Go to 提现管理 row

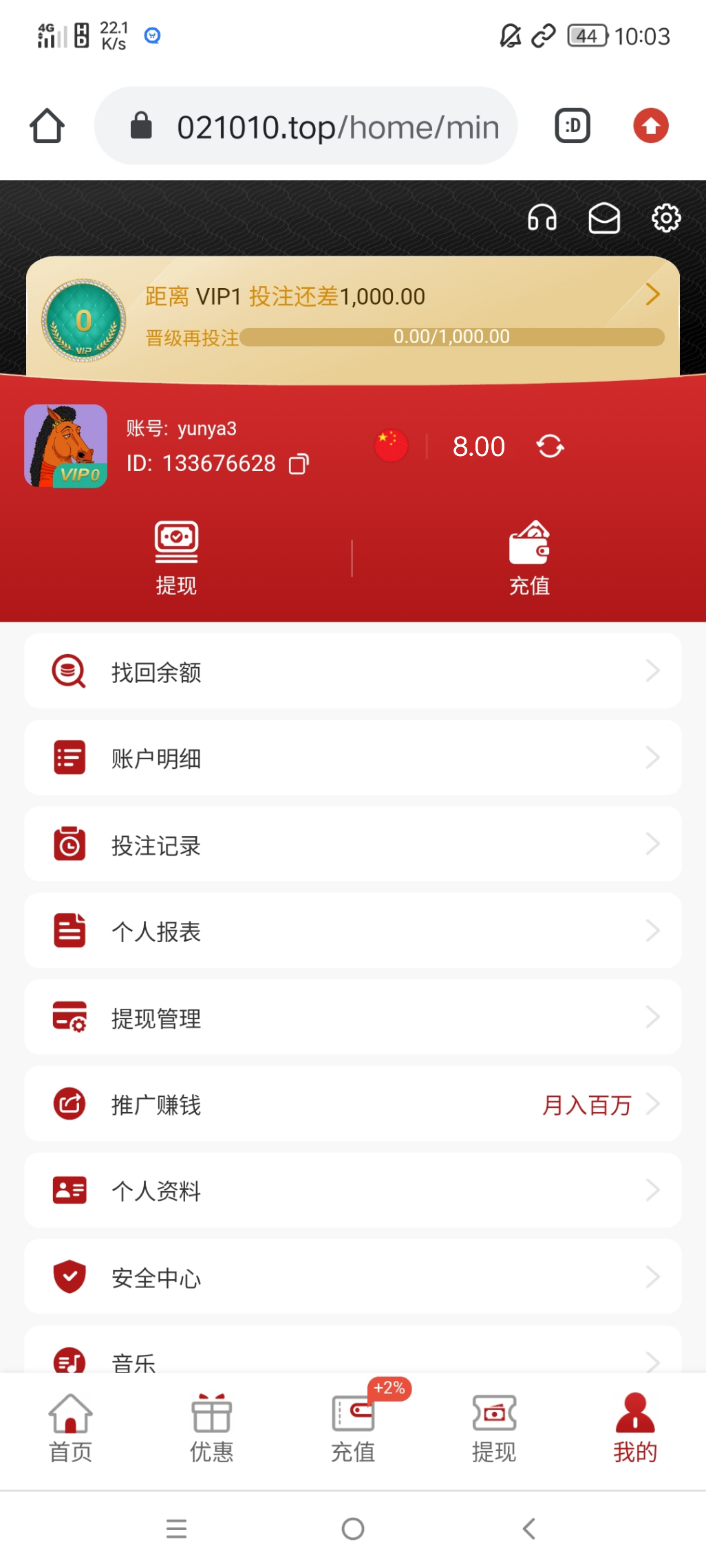coord(352,1018)
